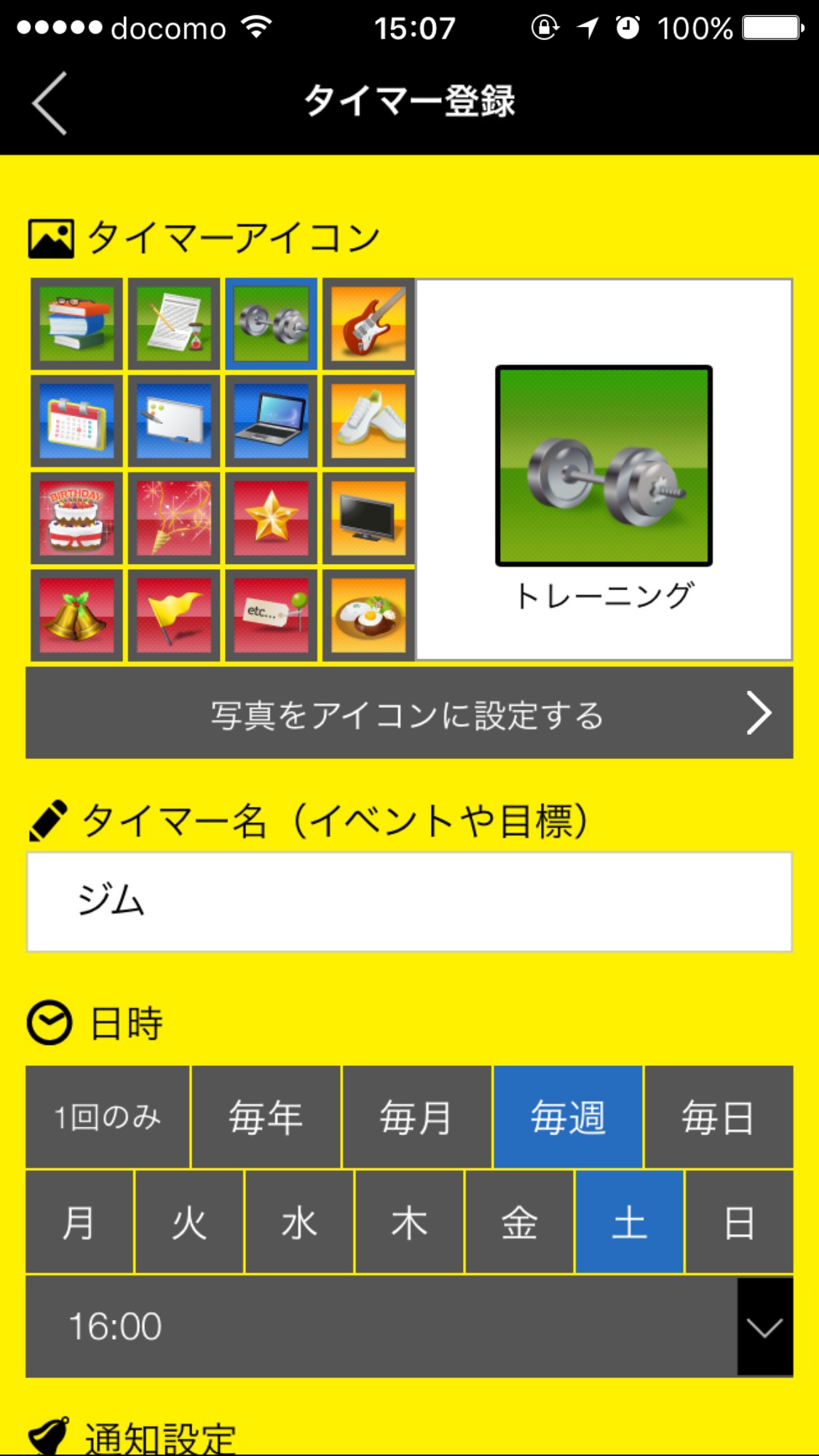Screen dimensions: 819x1456
Task: Choose the etc tag timer icon
Action: [271, 616]
